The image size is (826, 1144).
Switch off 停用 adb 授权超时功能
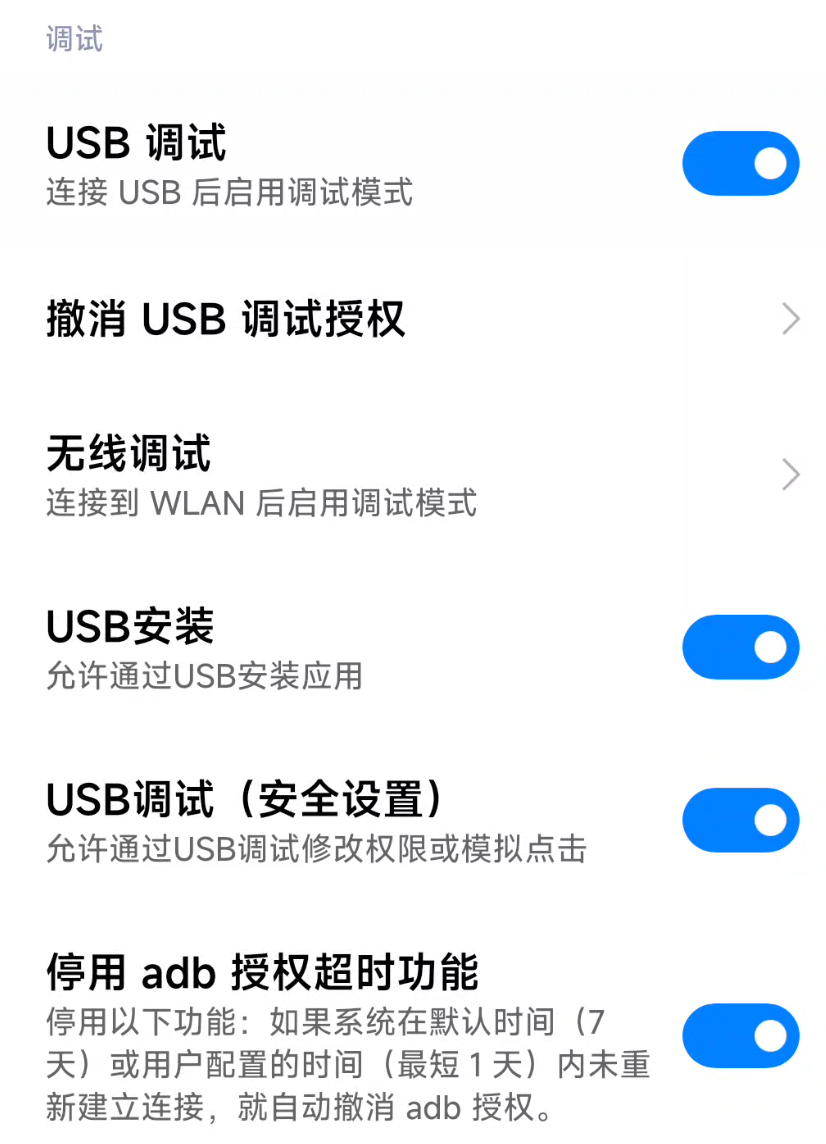point(740,1036)
